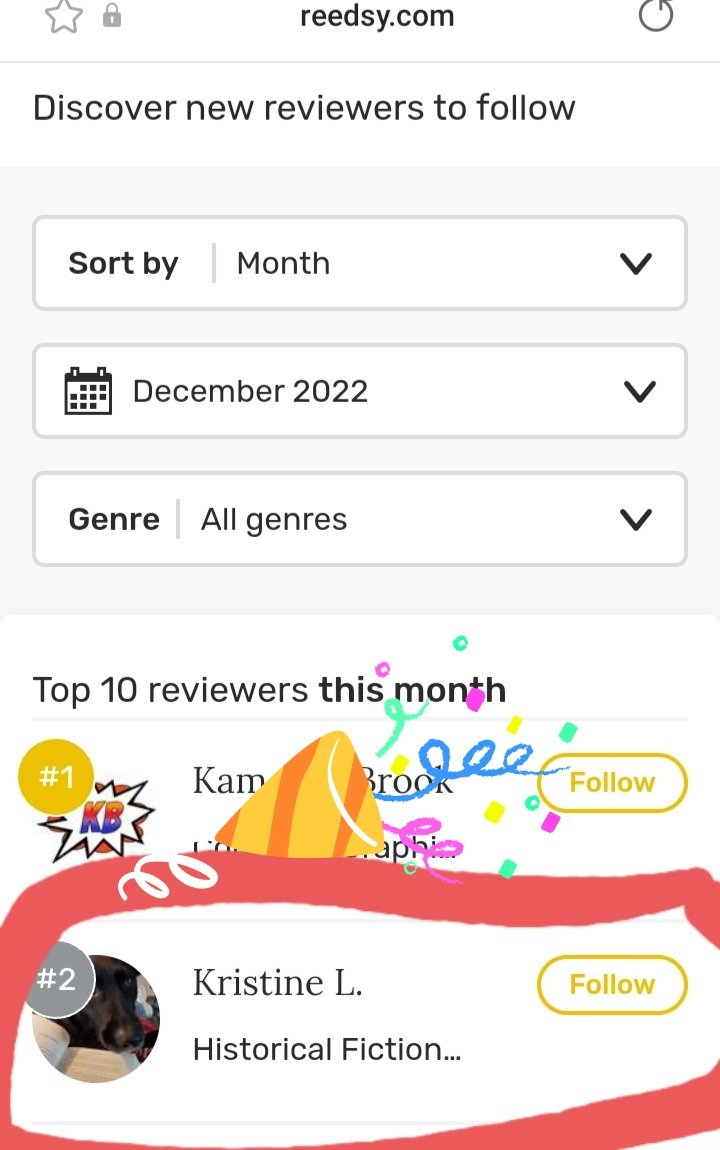720x1150 pixels.
Task: Bookmark this page with the star icon
Action: [x=63, y=16]
